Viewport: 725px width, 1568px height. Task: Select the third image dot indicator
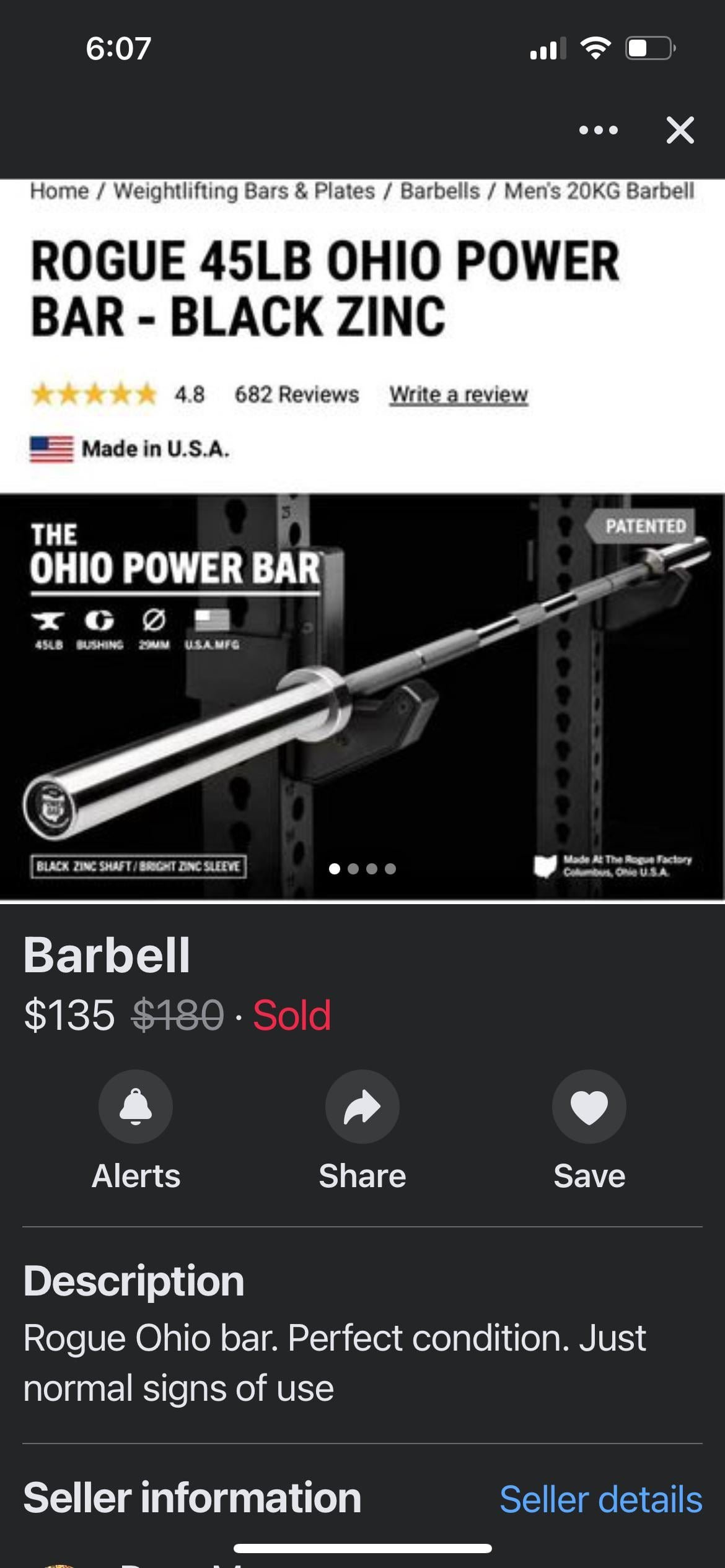tap(371, 869)
